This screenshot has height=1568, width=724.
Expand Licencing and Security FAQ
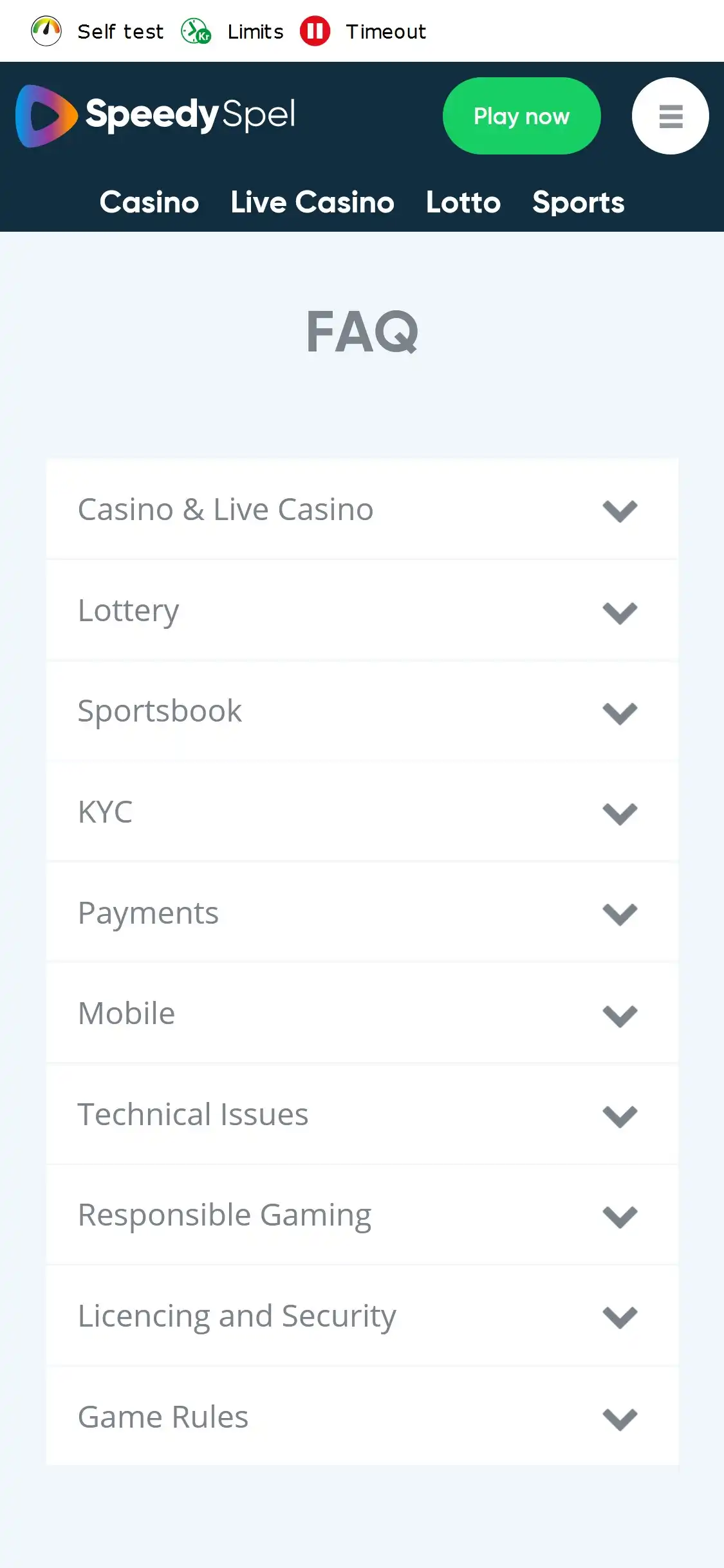coord(362,1316)
